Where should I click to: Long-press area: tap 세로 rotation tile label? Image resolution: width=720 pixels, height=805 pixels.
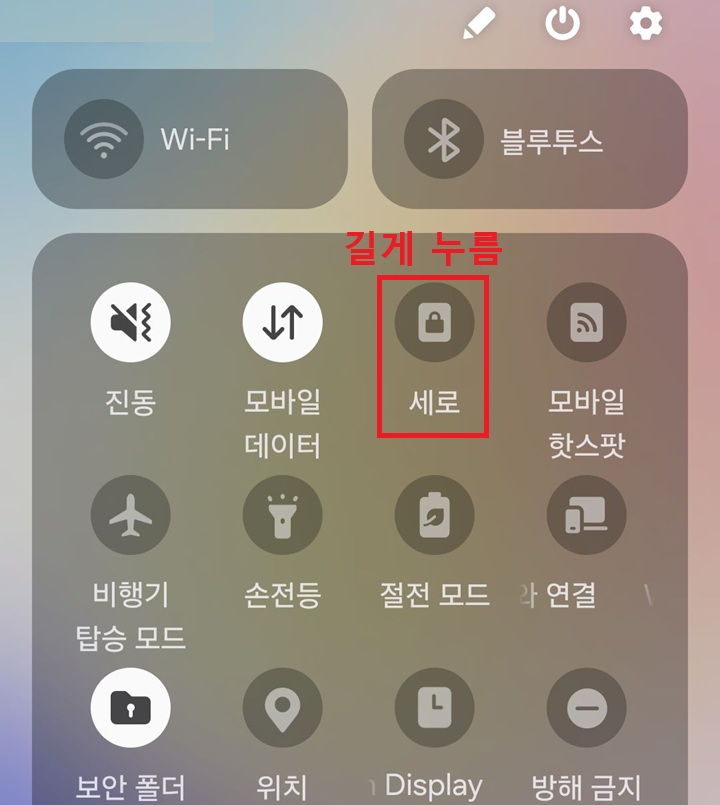pyautogui.click(x=434, y=403)
